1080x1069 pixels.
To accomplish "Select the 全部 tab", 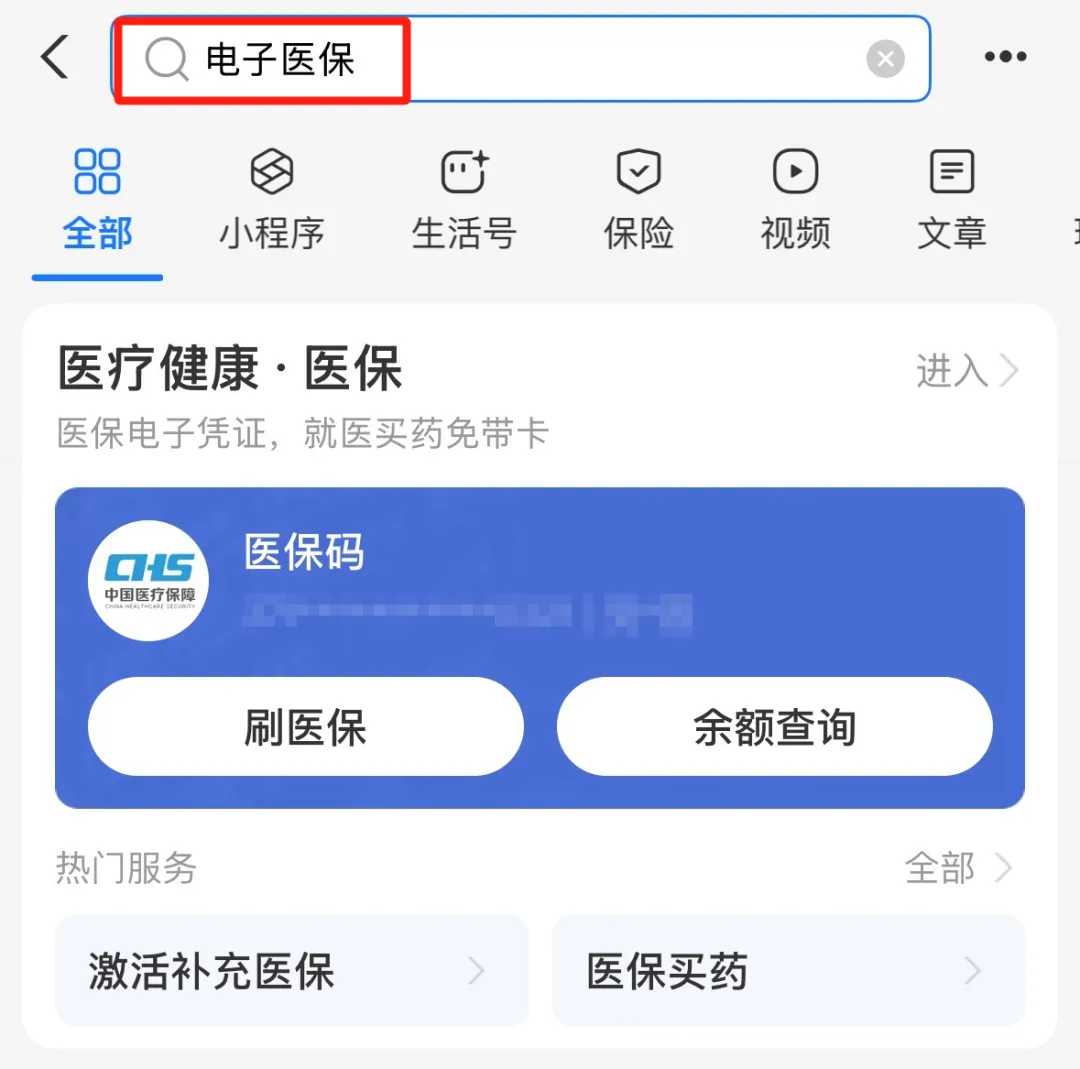I will [97, 200].
